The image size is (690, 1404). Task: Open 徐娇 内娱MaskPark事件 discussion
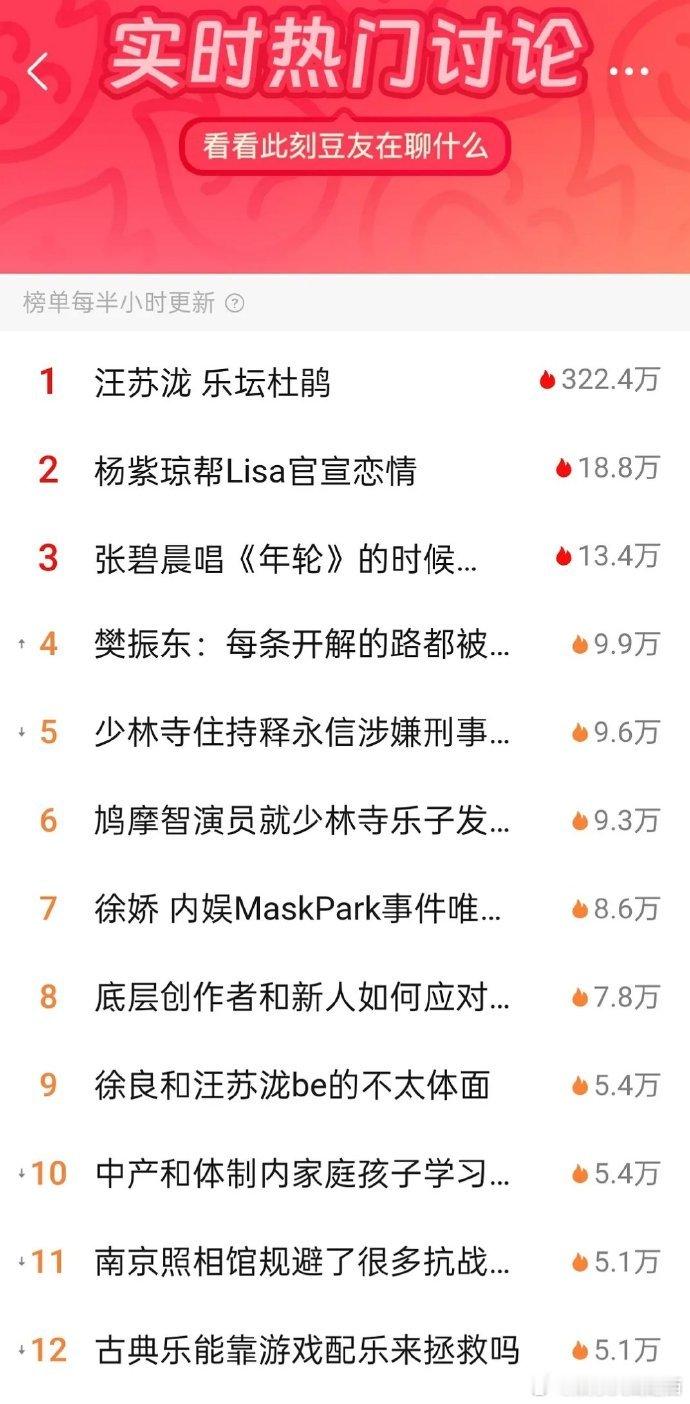click(298, 909)
